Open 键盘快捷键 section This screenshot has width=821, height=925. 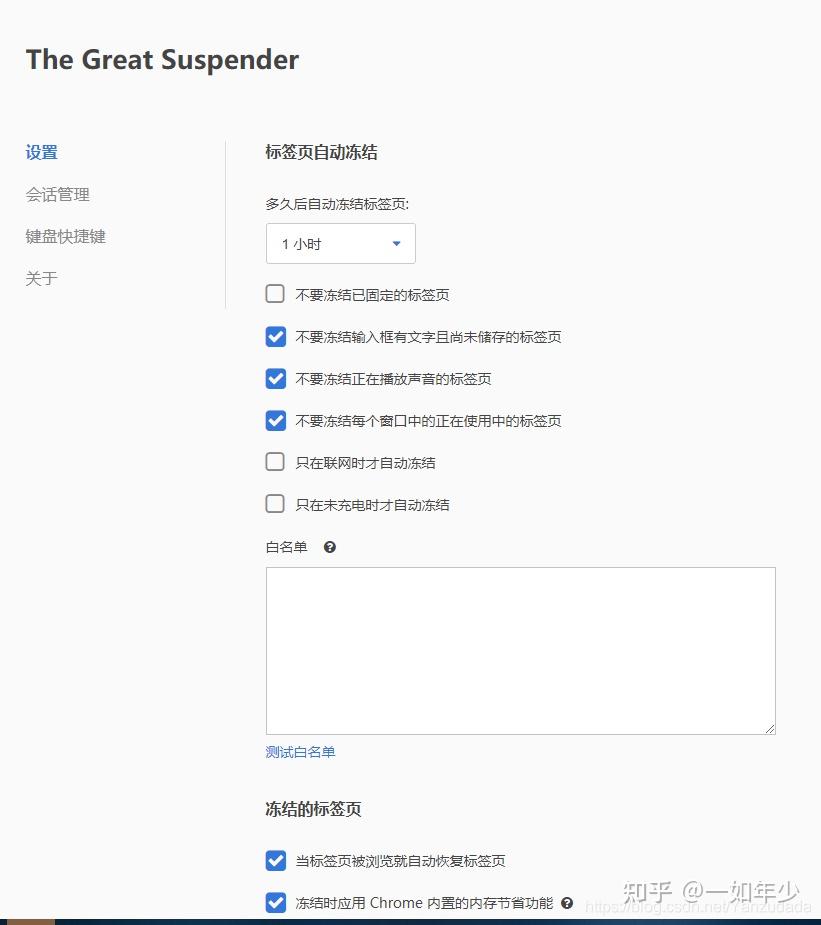66,237
